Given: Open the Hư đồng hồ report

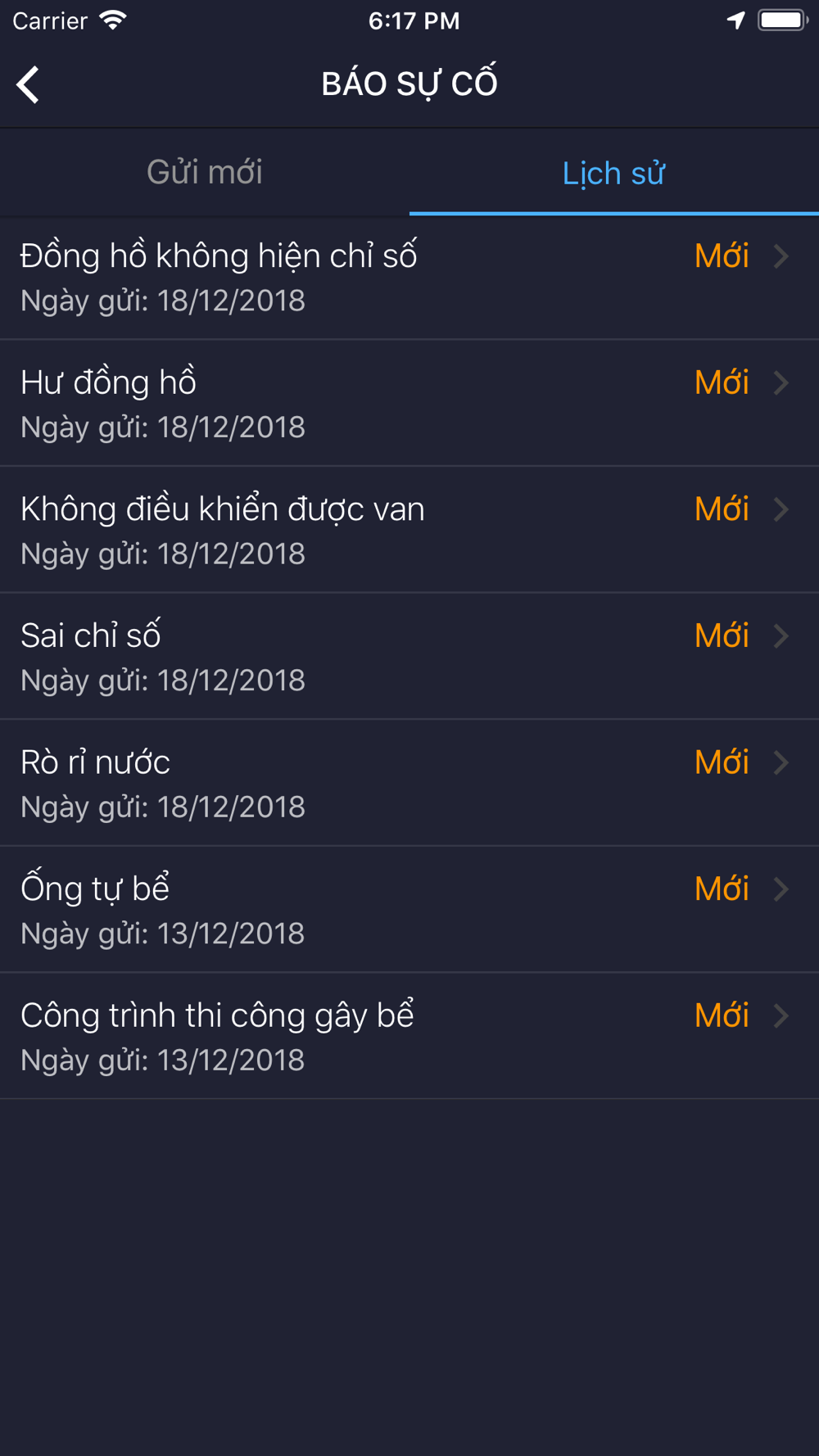Looking at the screenshot, I should pyautogui.click(x=409, y=404).
